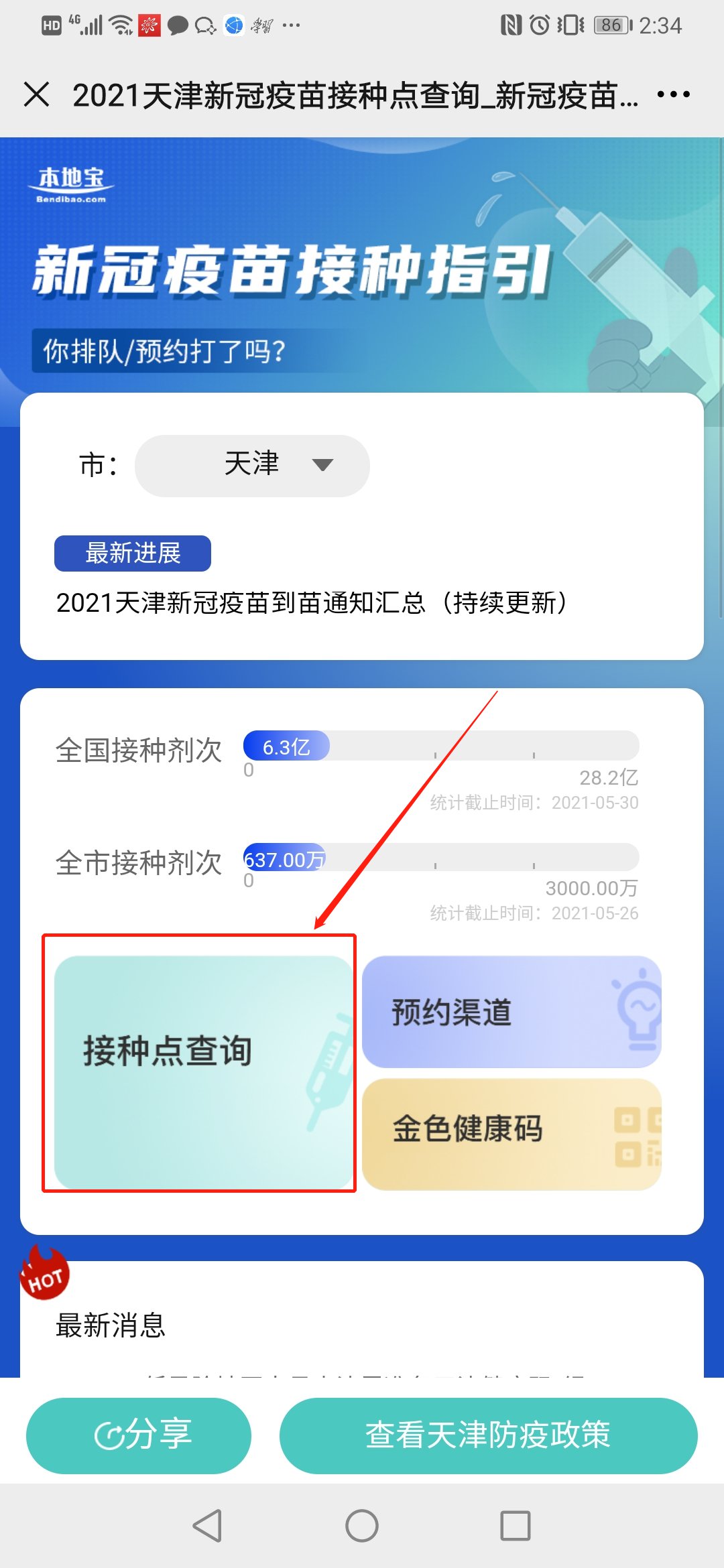The width and height of the screenshot is (724, 1568).
Task: Tap the 分享 share button
Action: tap(139, 1435)
